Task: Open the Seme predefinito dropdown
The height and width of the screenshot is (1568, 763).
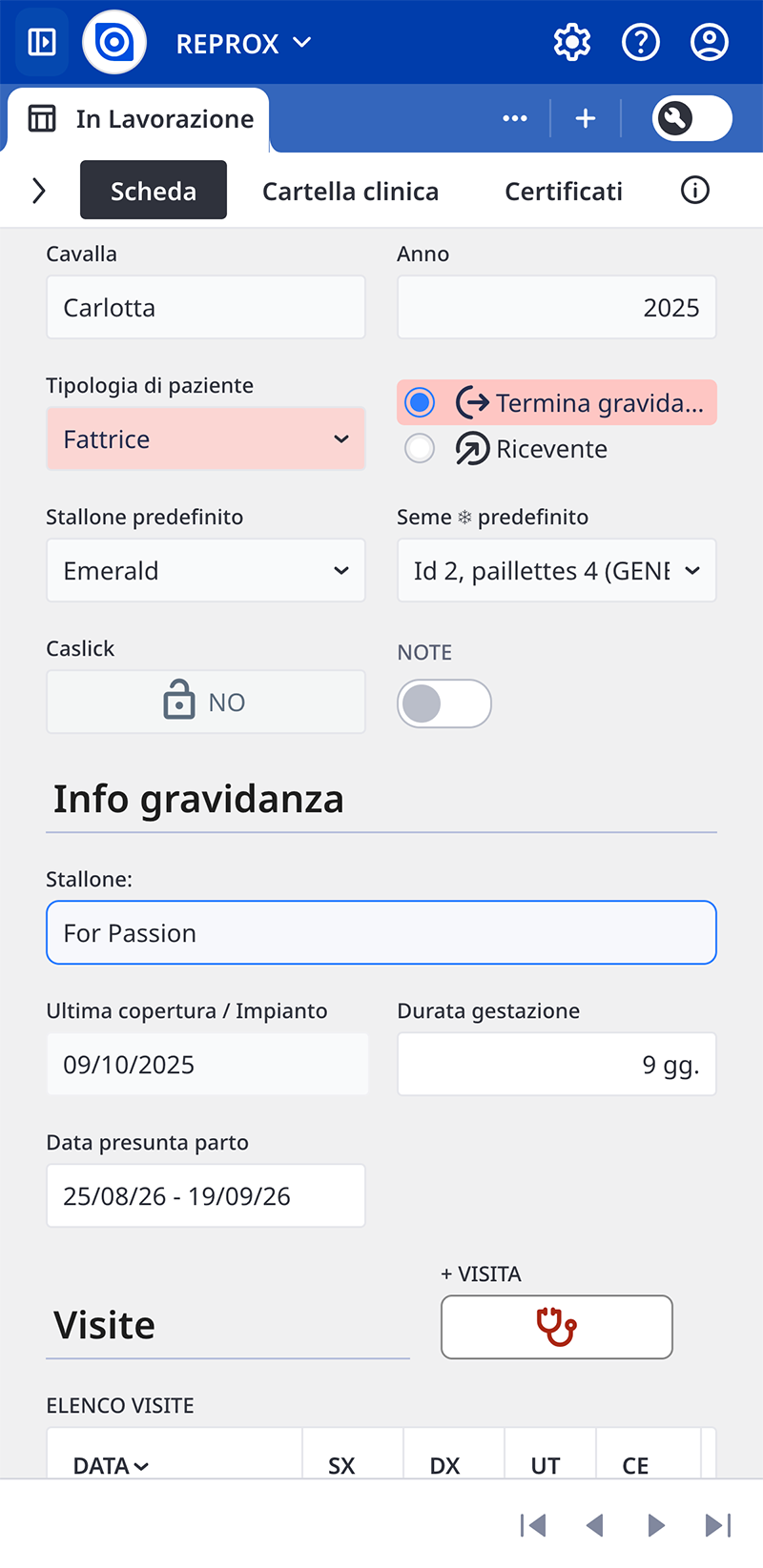Action: click(x=556, y=570)
